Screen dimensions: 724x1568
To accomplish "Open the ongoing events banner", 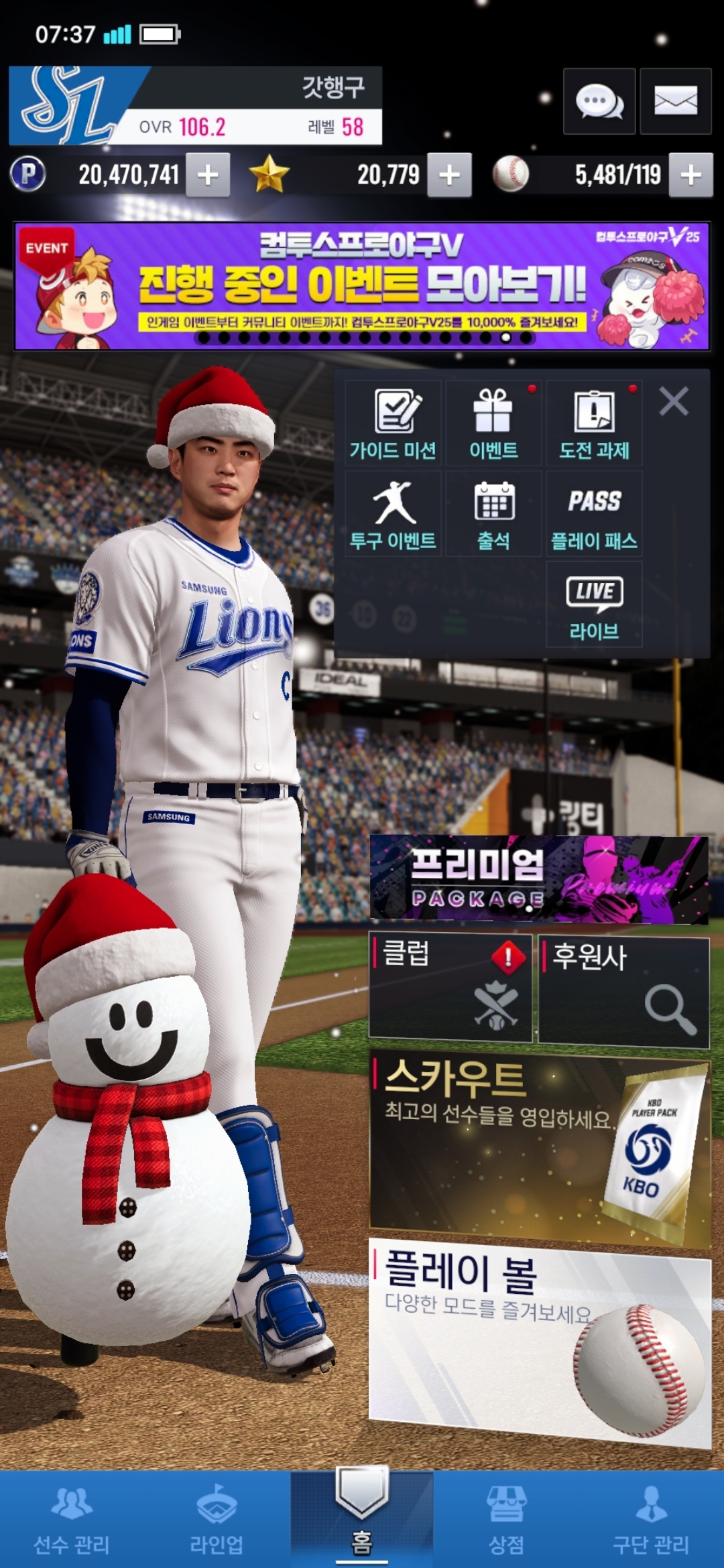I will point(362,287).
